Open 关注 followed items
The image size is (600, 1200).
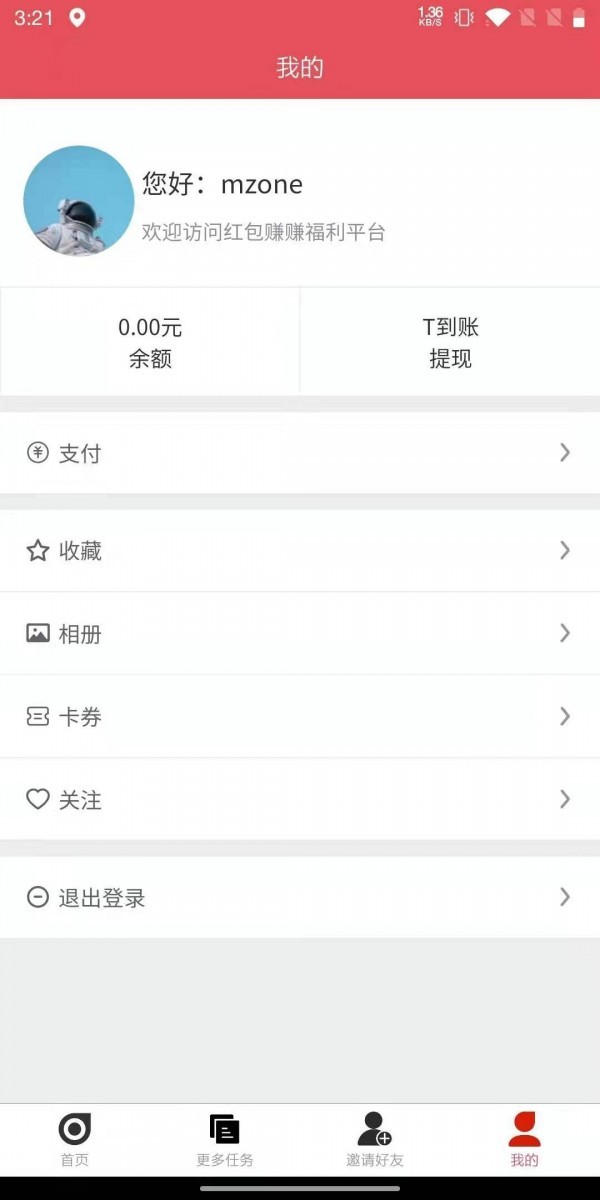tap(300, 799)
